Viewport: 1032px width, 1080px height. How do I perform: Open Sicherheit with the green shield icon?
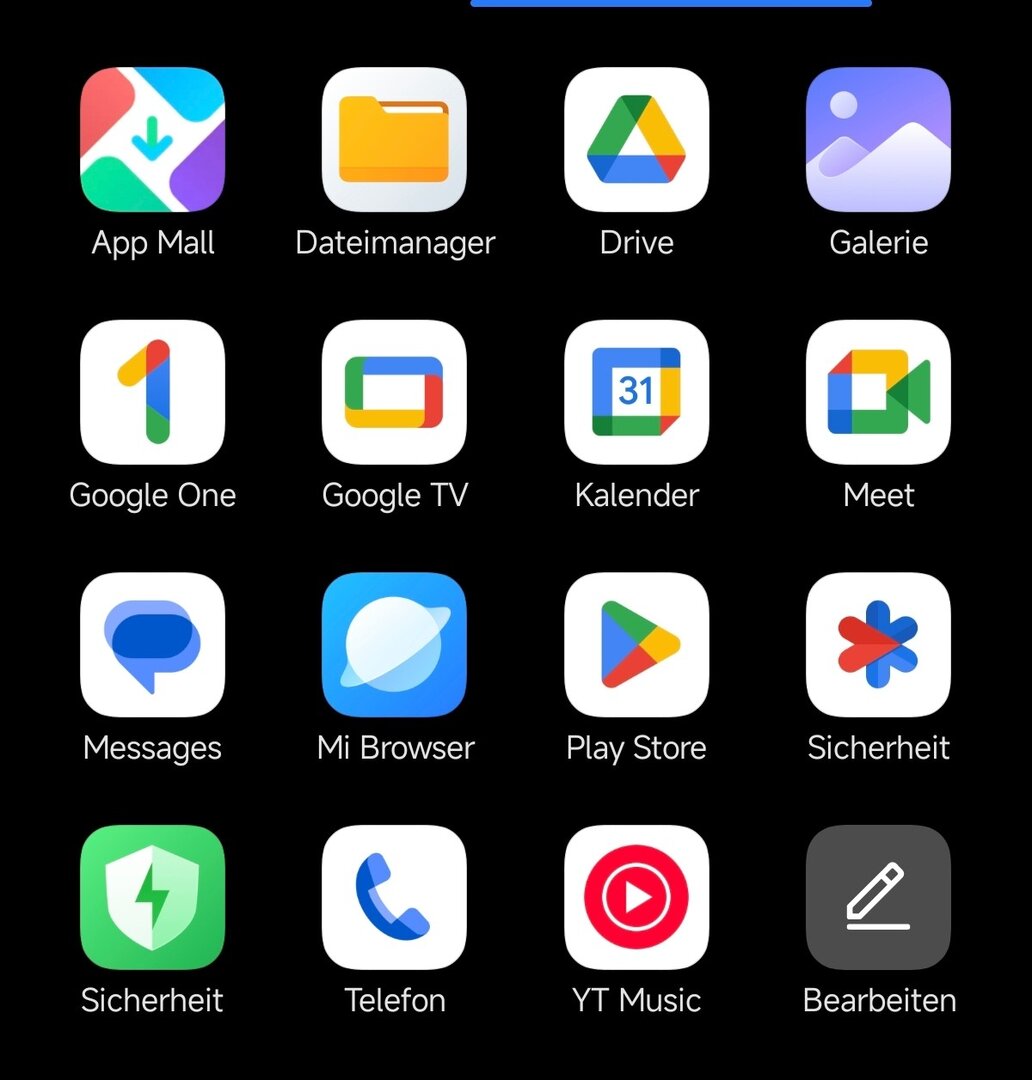click(x=152, y=897)
